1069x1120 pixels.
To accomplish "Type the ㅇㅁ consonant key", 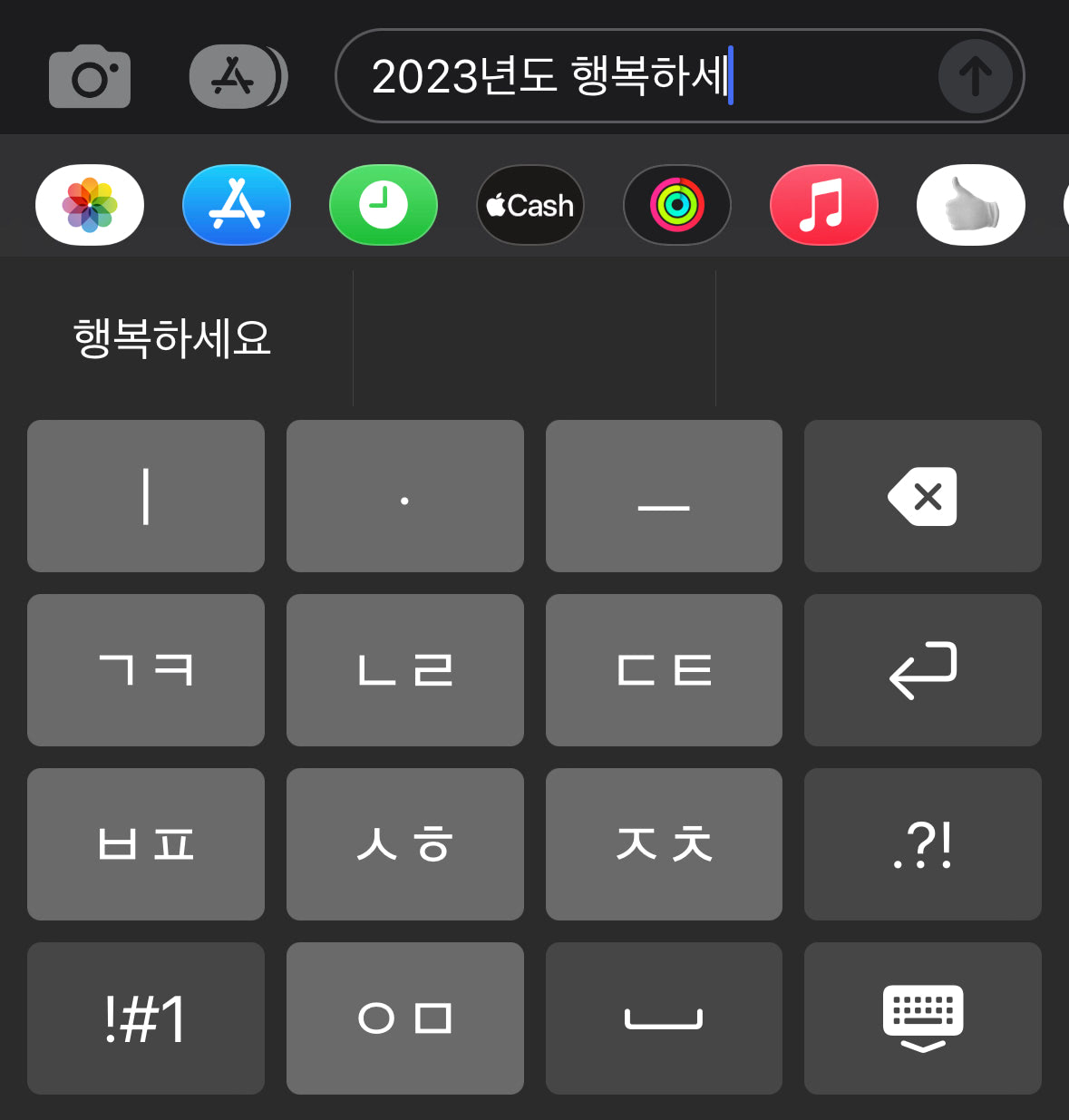I will [x=405, y=1018].
